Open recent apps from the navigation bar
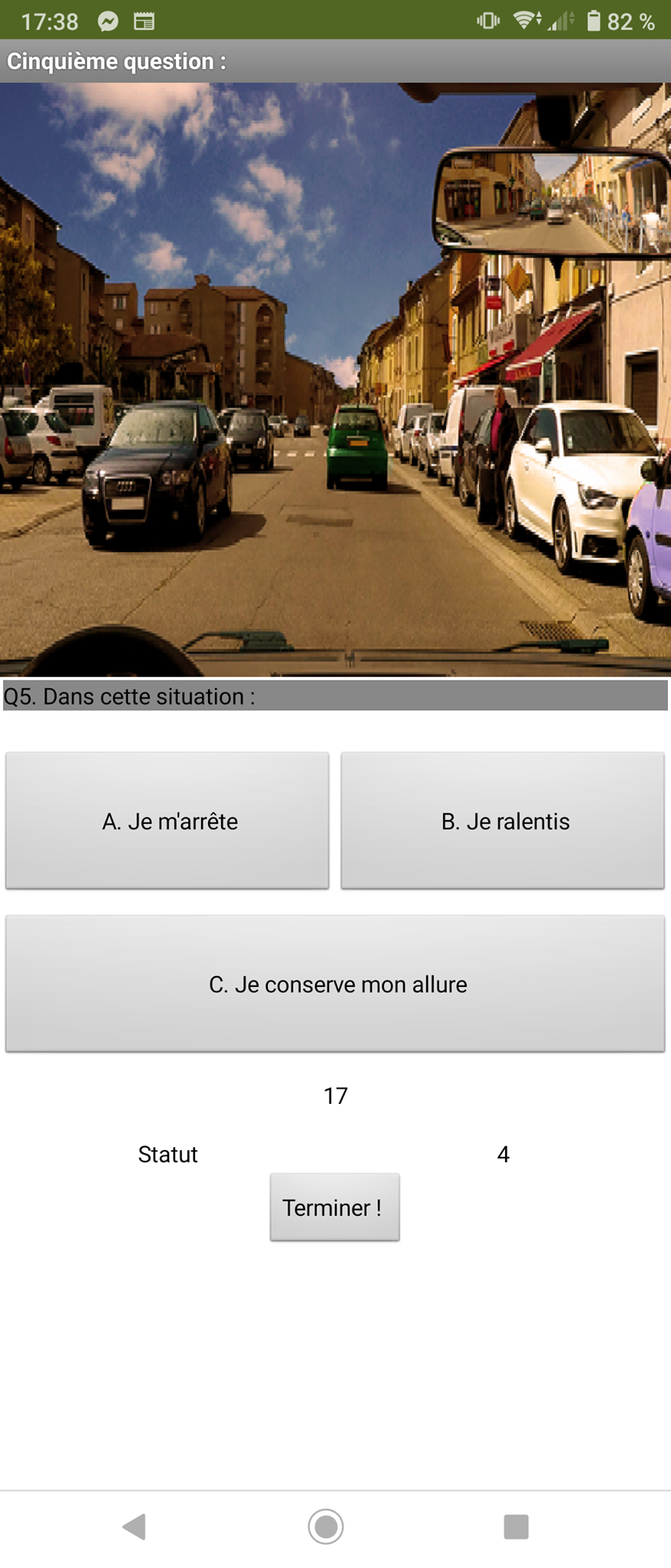 [516, 1526]
